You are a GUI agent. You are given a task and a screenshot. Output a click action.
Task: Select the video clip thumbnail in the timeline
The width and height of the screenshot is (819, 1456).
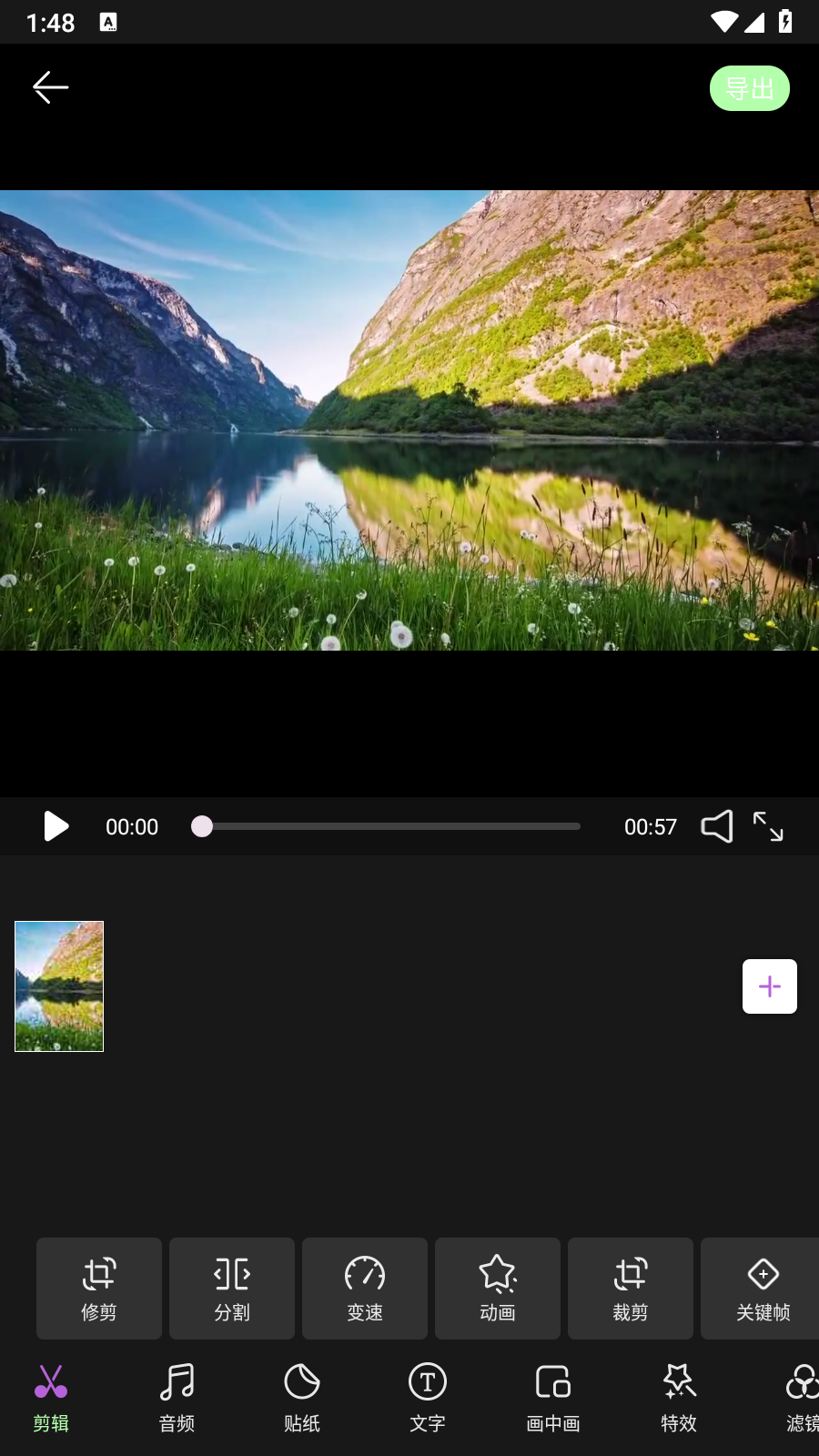click(59, 986)
